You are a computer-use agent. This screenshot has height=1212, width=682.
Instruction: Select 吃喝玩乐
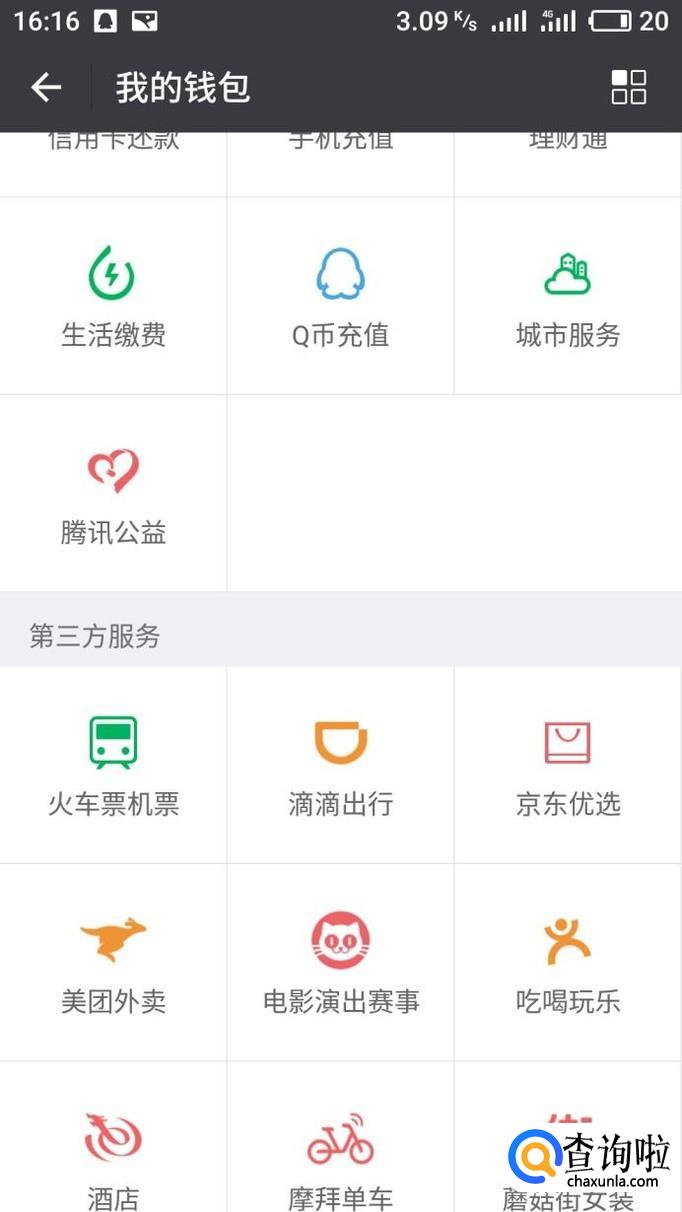[567, 962]
